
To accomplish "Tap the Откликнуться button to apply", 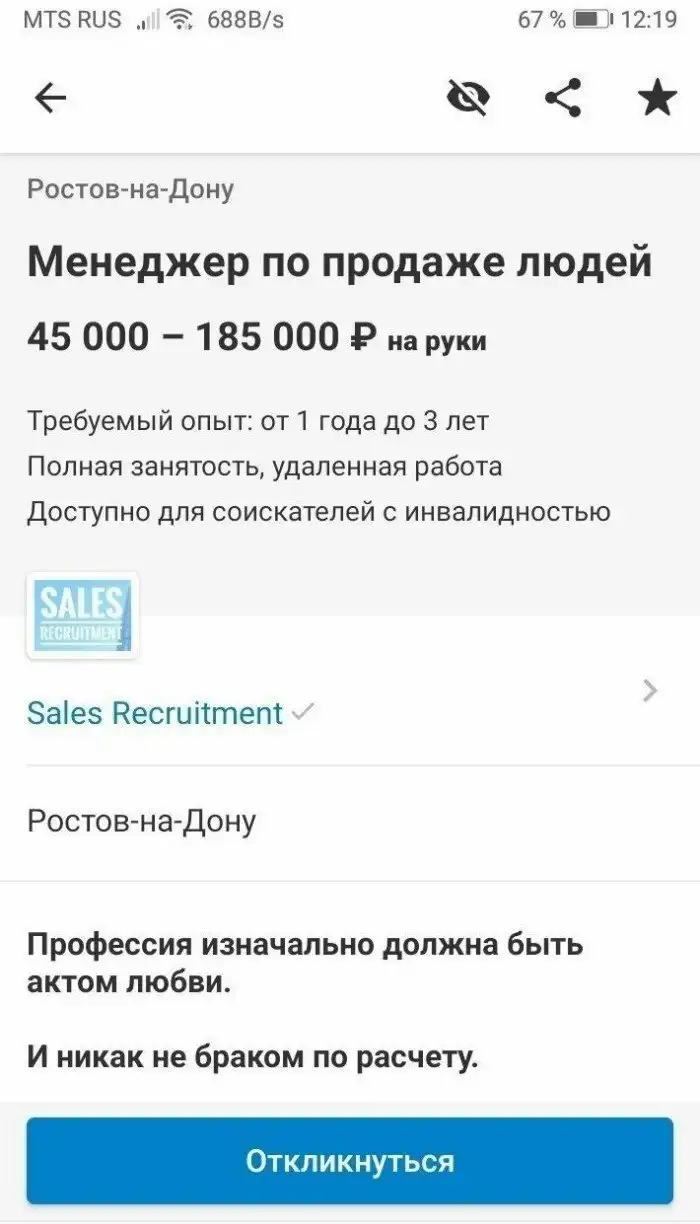I will 350,1161.
